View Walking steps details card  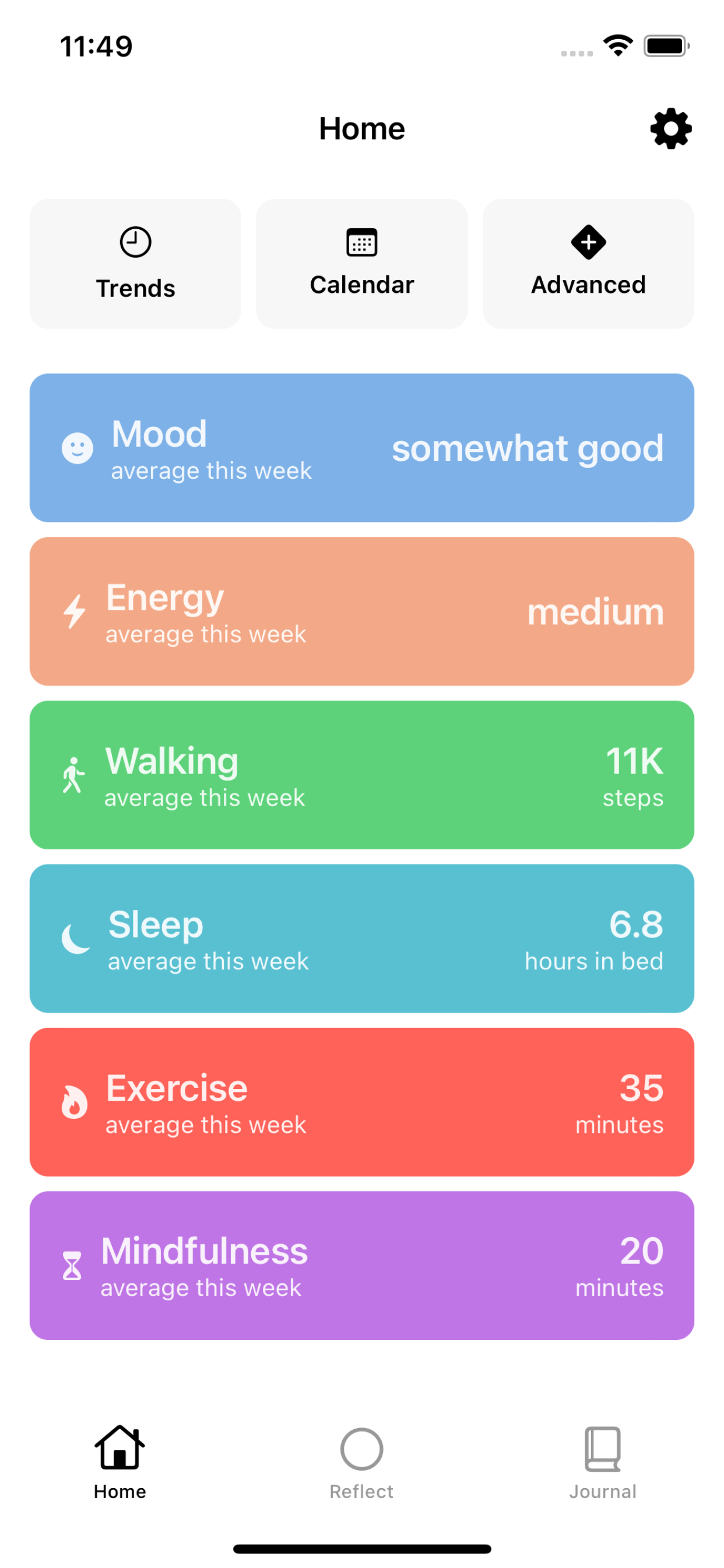pos(362,775)
